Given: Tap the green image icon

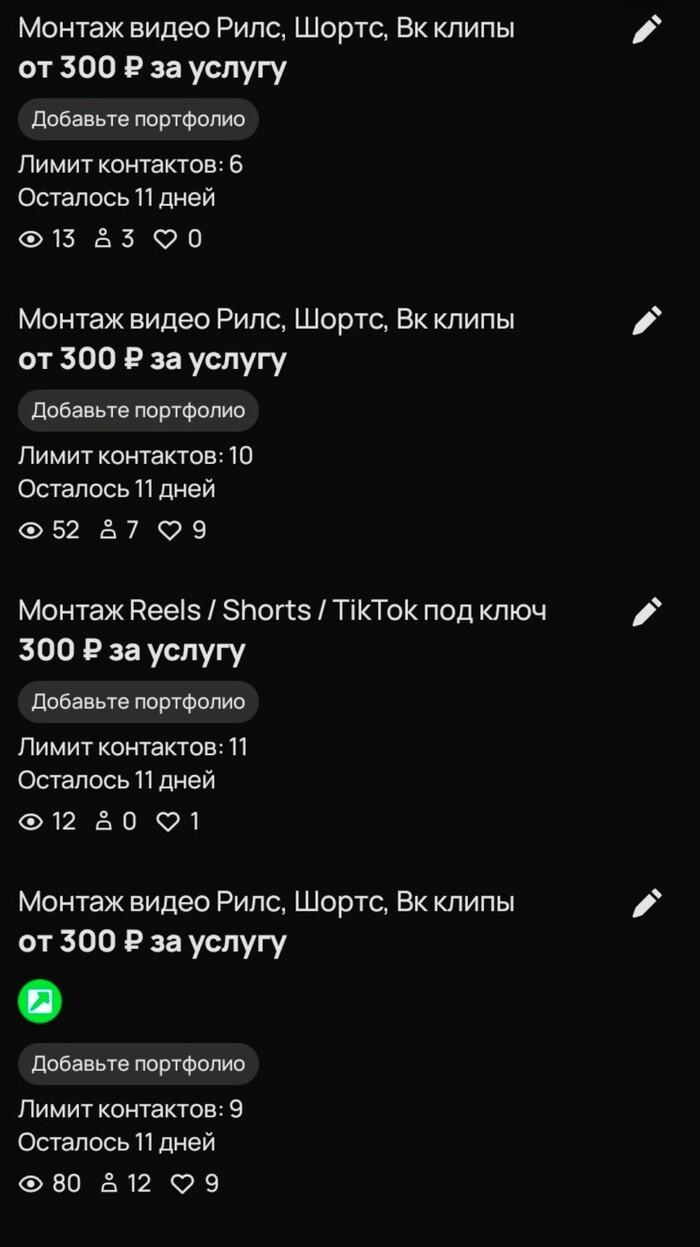Looking at the screenshot, I should pyautogui.click(x=40, y=1001).
